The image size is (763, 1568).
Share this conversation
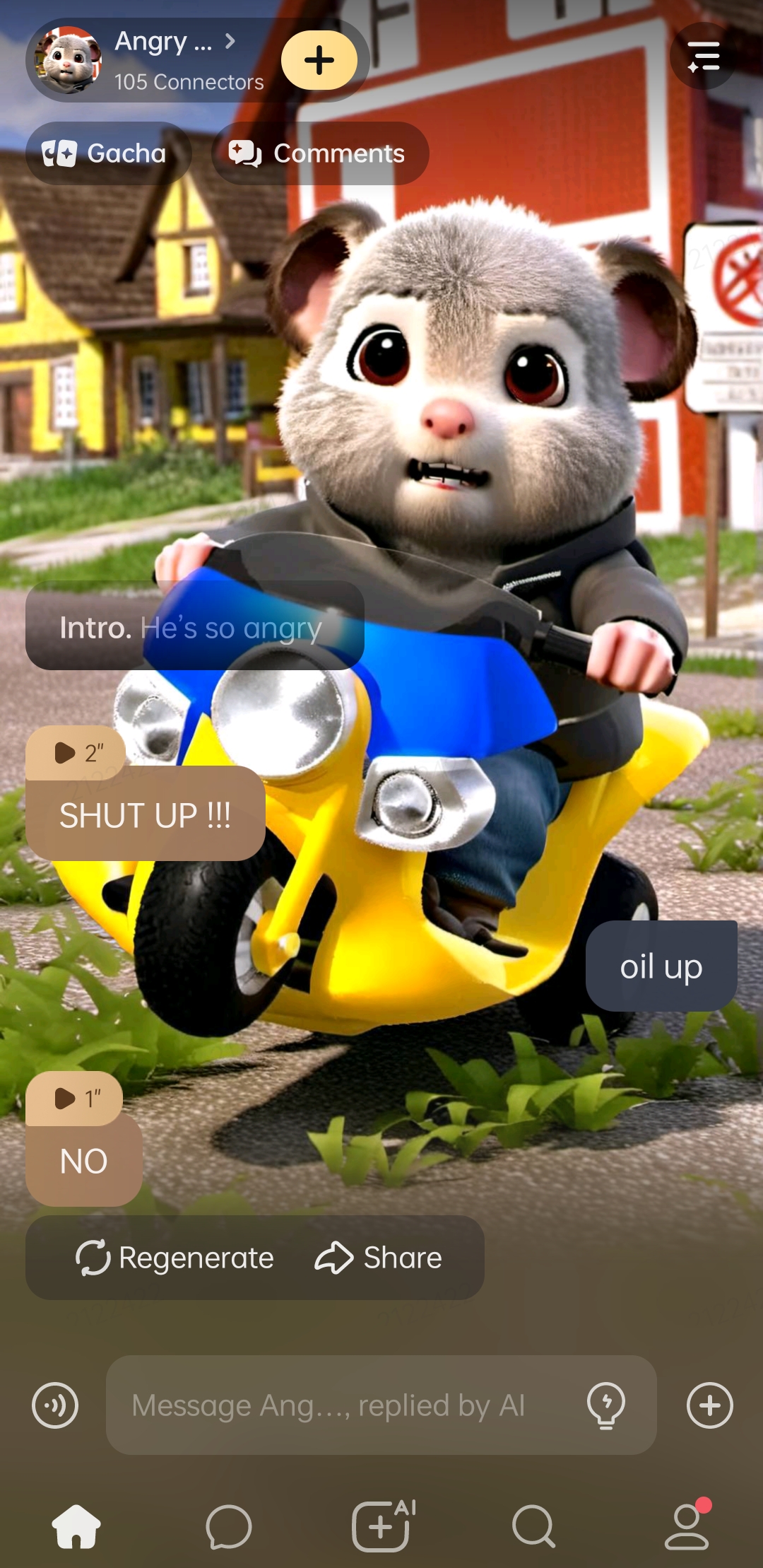pos(379,1258)
